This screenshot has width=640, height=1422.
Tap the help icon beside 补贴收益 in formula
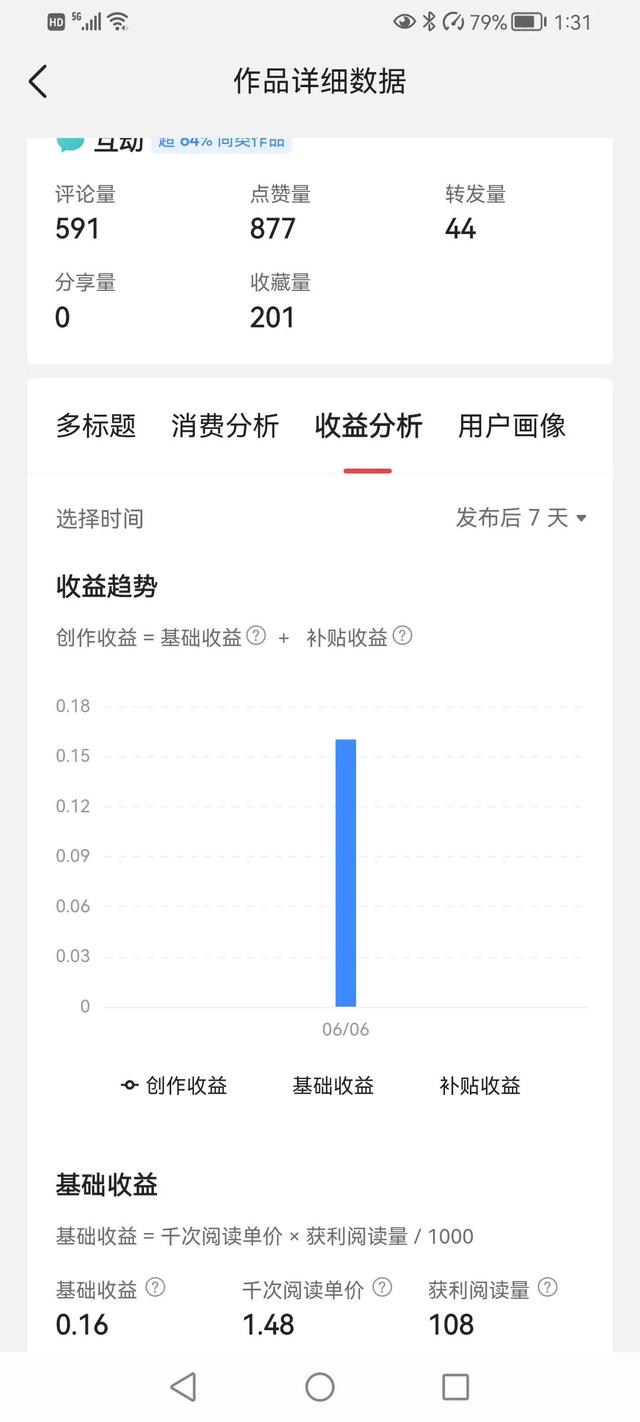click(x=403, y=636)
